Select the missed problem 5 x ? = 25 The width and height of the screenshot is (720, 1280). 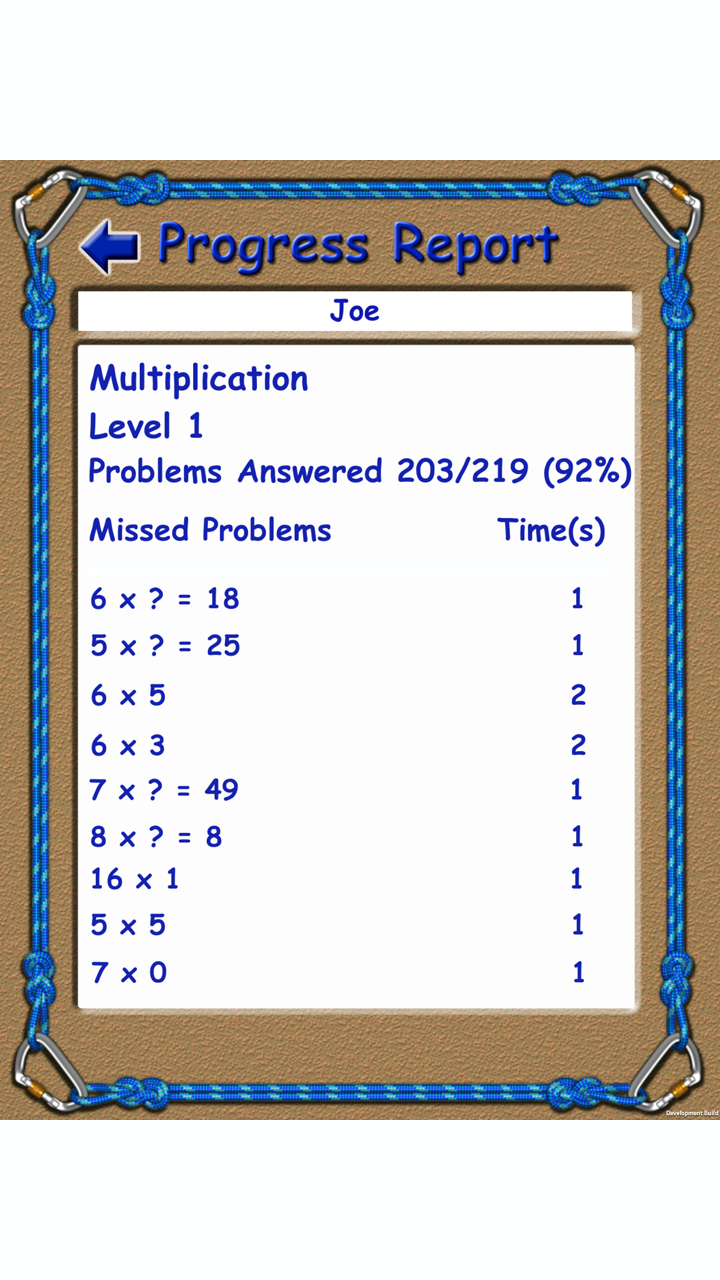(165, 646)
